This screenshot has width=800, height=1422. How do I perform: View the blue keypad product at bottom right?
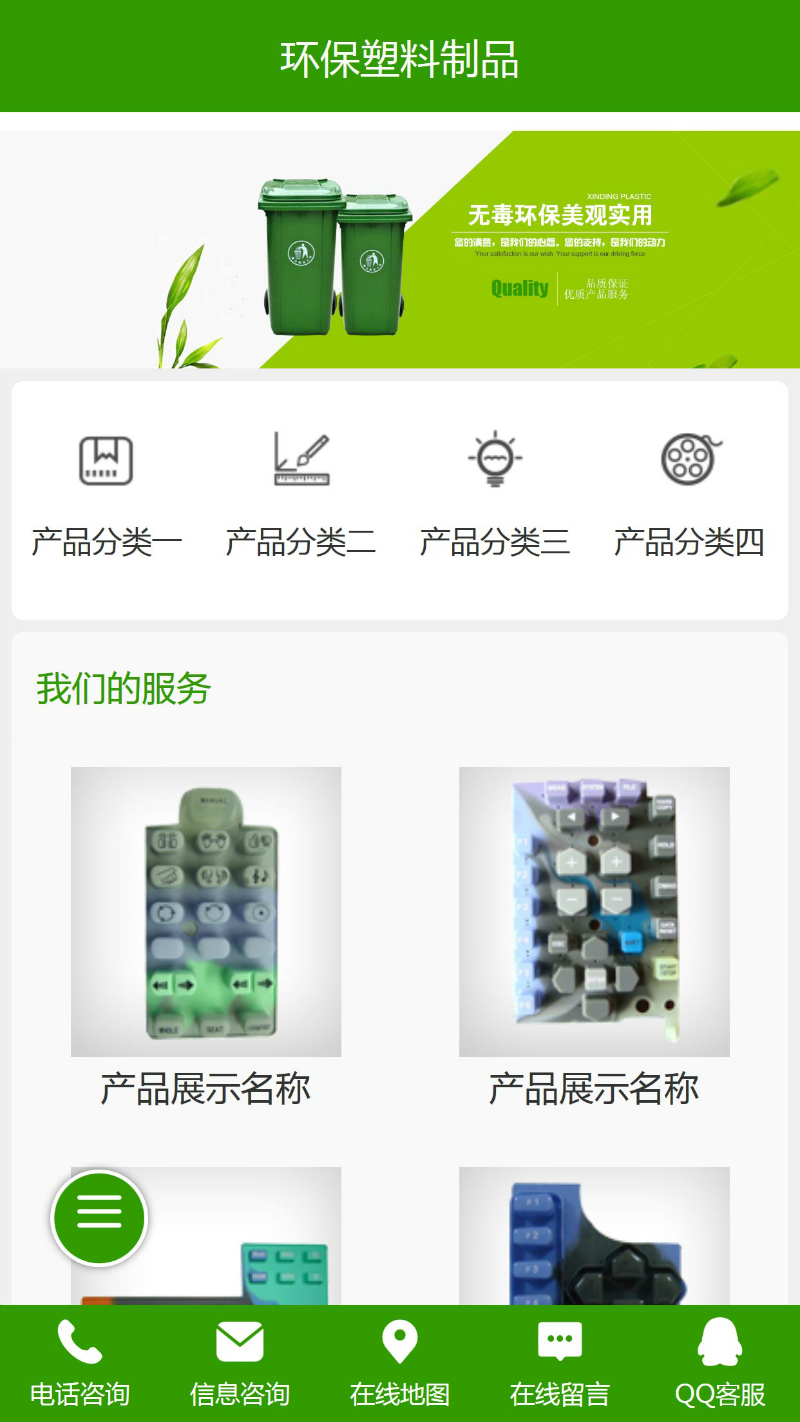click(x=594, y=1236)
